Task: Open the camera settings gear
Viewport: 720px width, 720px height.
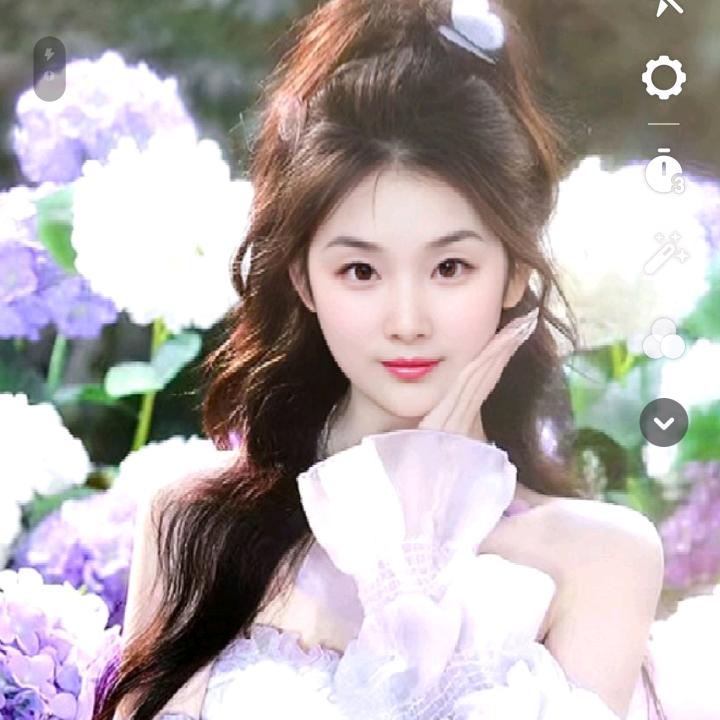Action: click(x=664, y=77)
